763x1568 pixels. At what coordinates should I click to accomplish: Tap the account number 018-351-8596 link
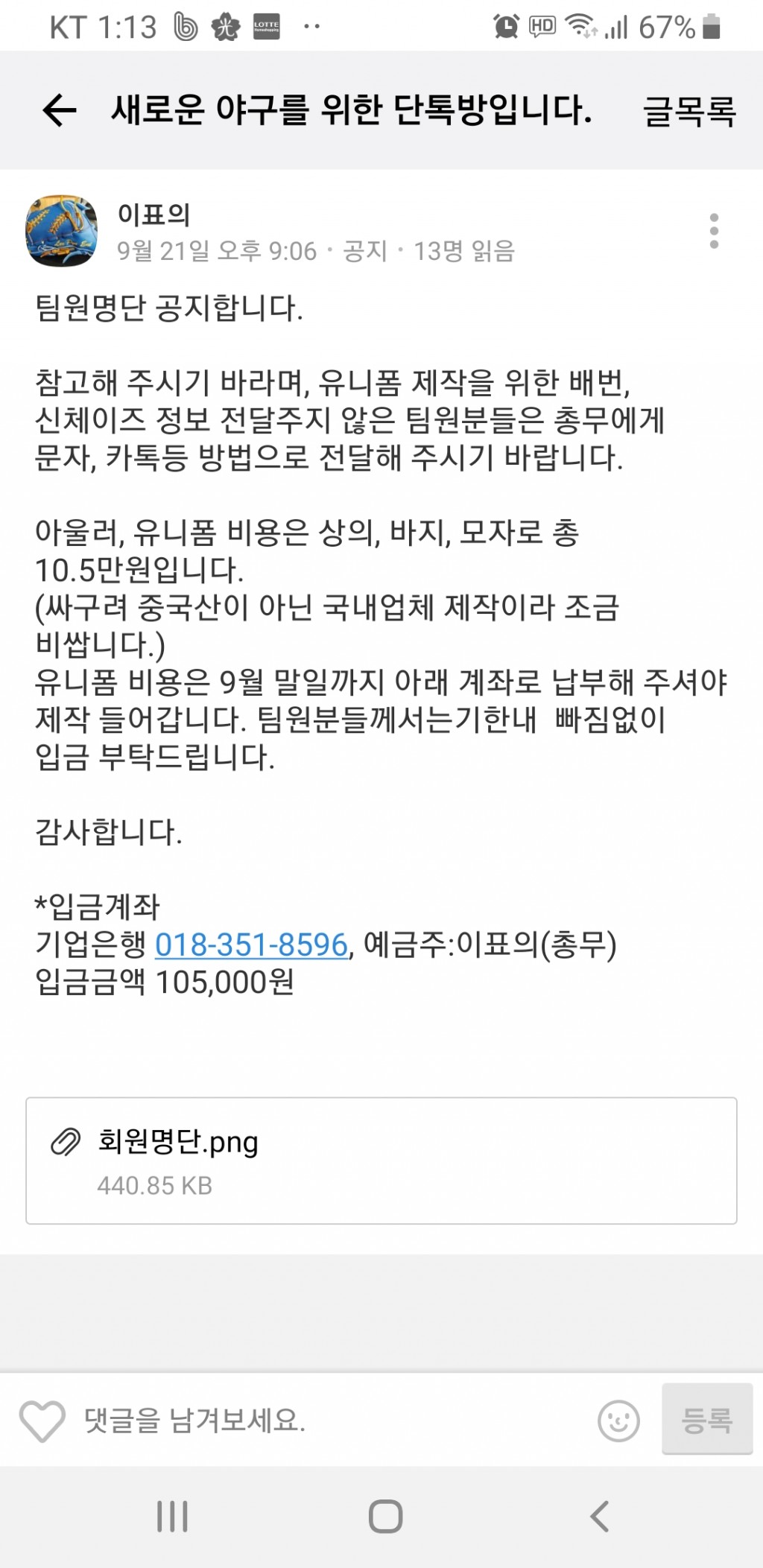251,945
